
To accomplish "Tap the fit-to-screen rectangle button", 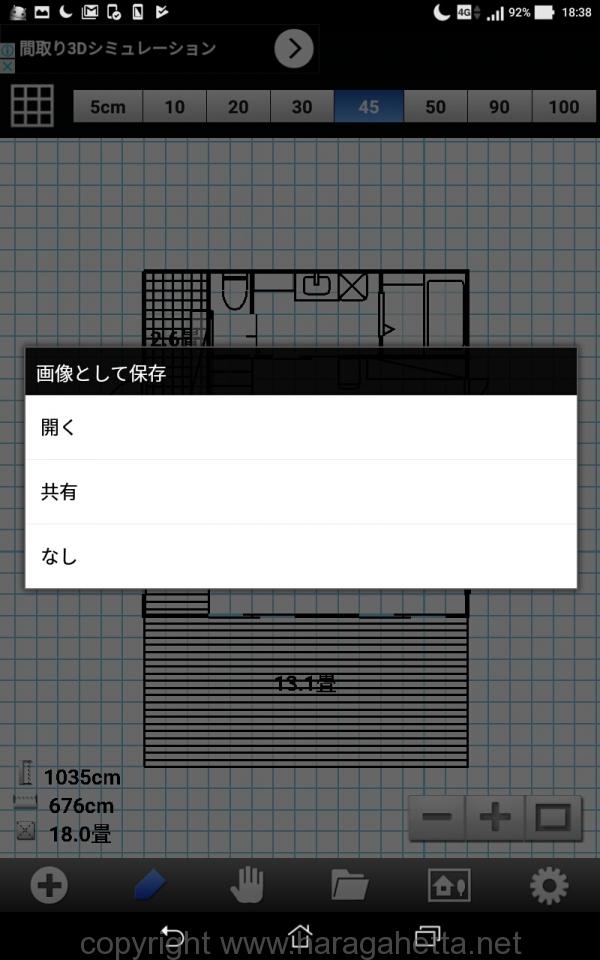I will point(553,817).
